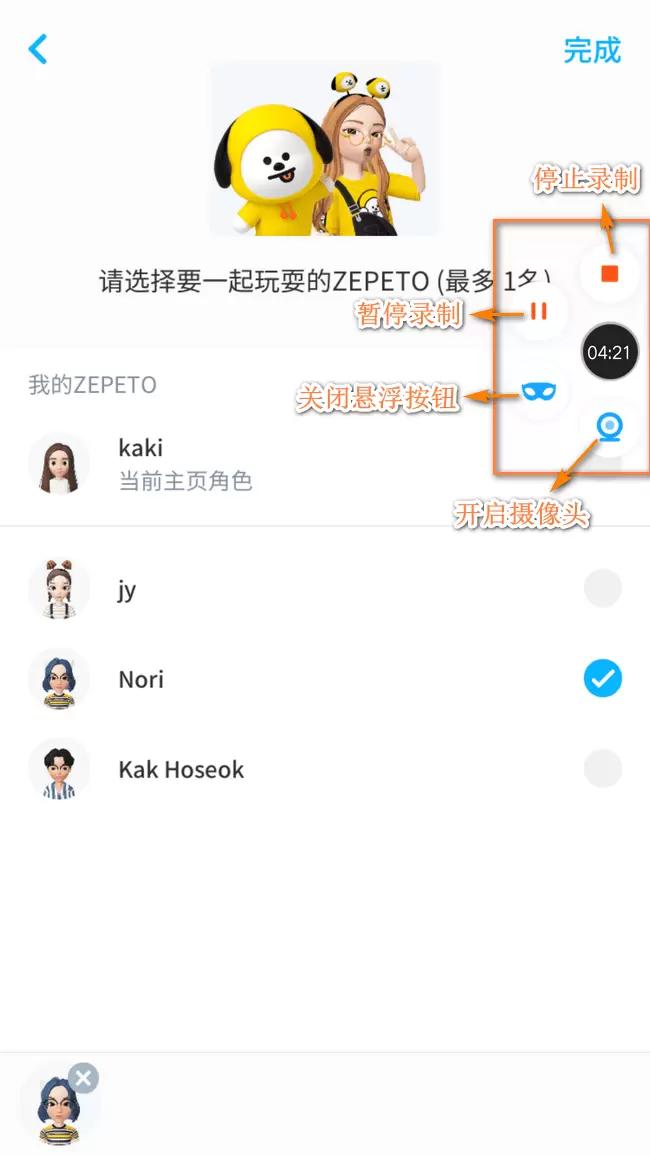Select Kak Hoseok in the list
Screen dimensions: 650x1156
pyautogui.click(x=602, y=770)
